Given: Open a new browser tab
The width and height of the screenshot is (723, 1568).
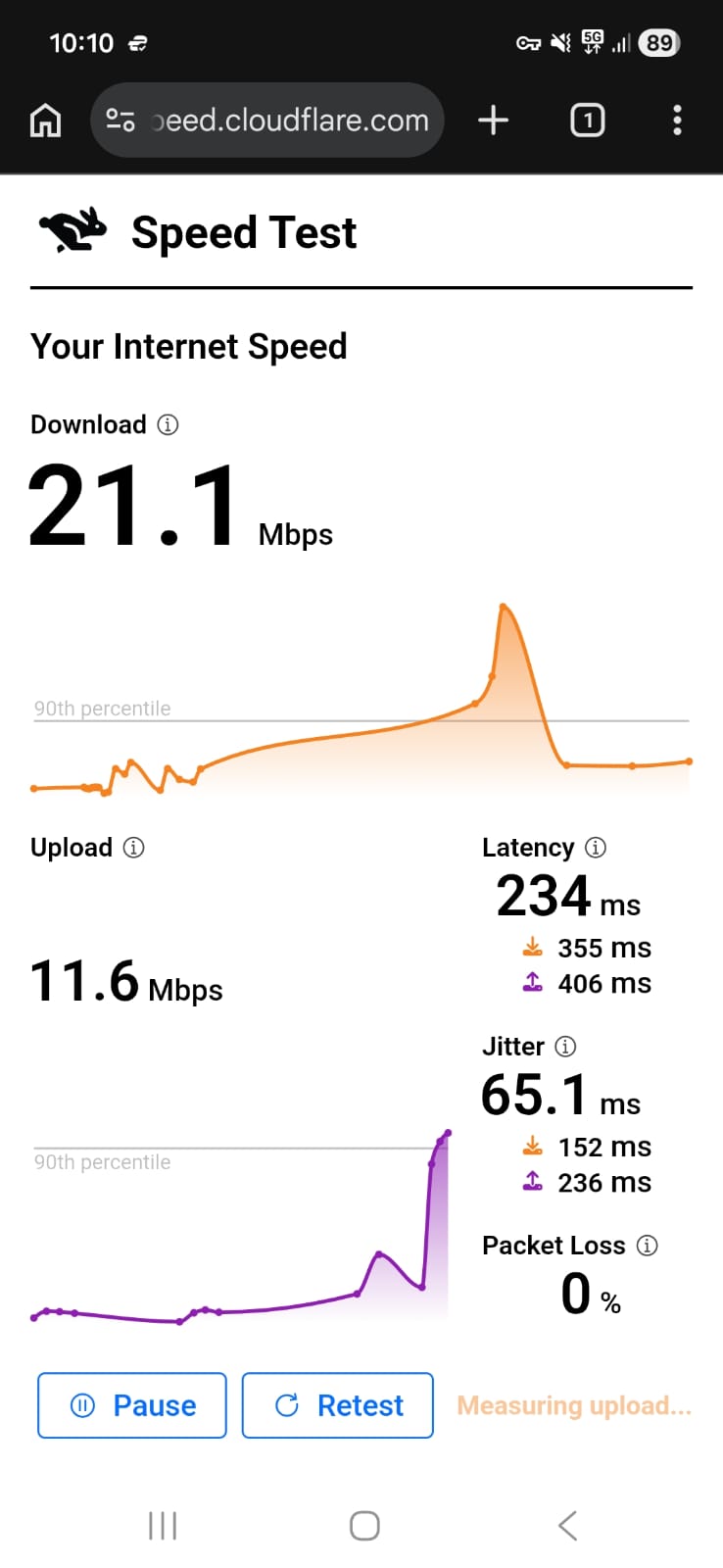Looking at the screenshot, I should pos(493,120).
